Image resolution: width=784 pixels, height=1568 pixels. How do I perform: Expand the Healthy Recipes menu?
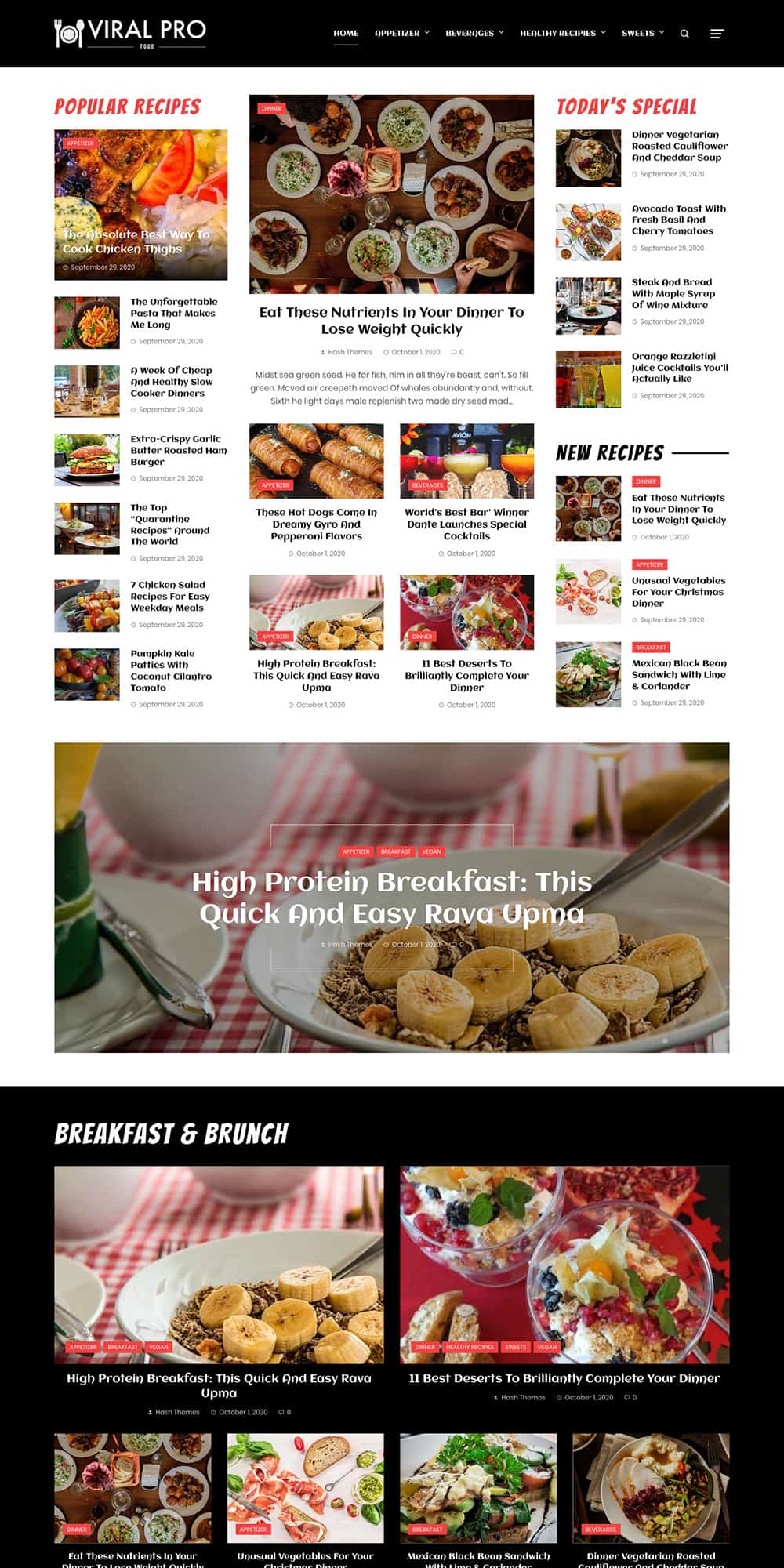click(x=562, y=33)
